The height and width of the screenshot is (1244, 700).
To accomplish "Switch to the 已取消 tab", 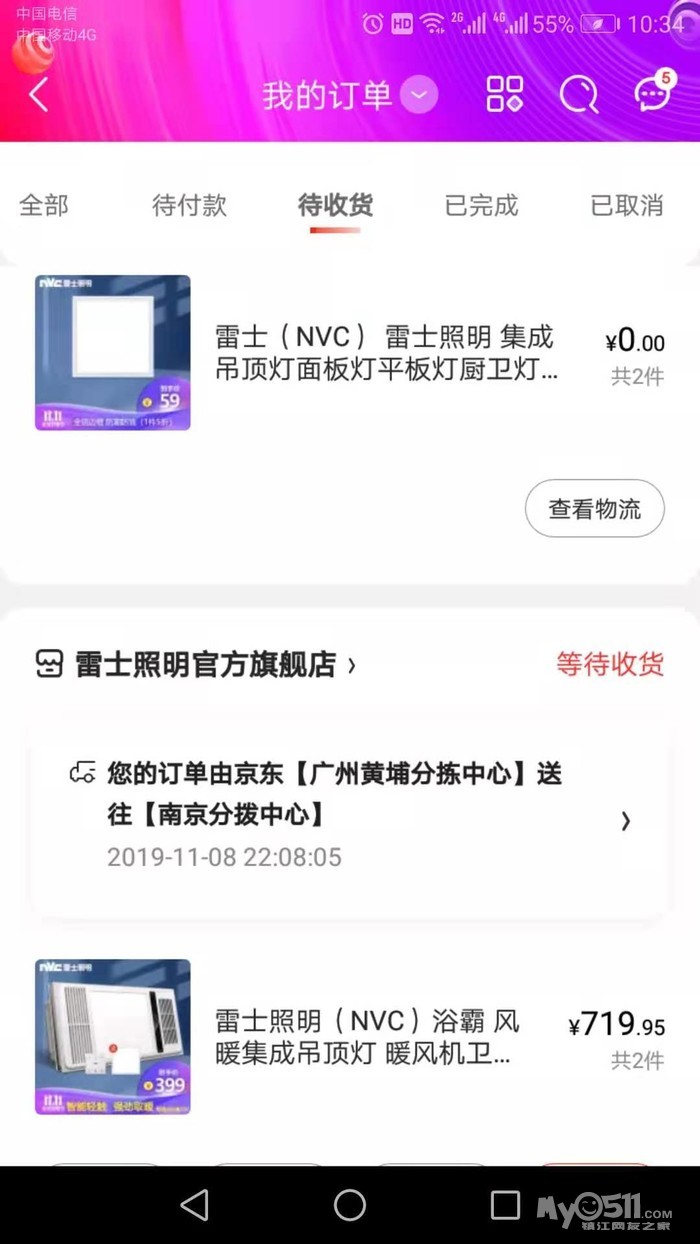I will 627,206.
